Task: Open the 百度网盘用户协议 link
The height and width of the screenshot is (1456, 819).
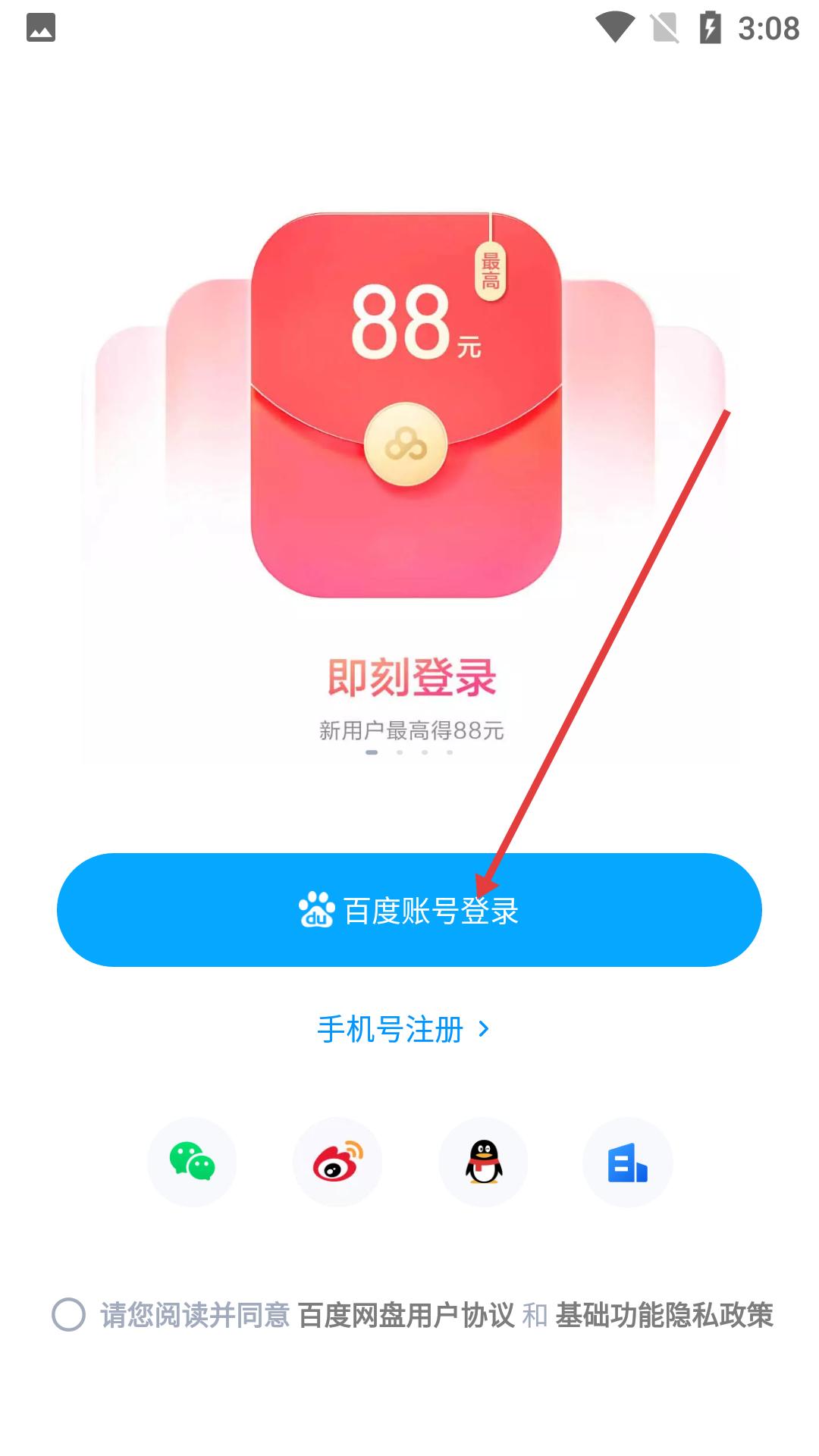Action: pos(406,1315)
